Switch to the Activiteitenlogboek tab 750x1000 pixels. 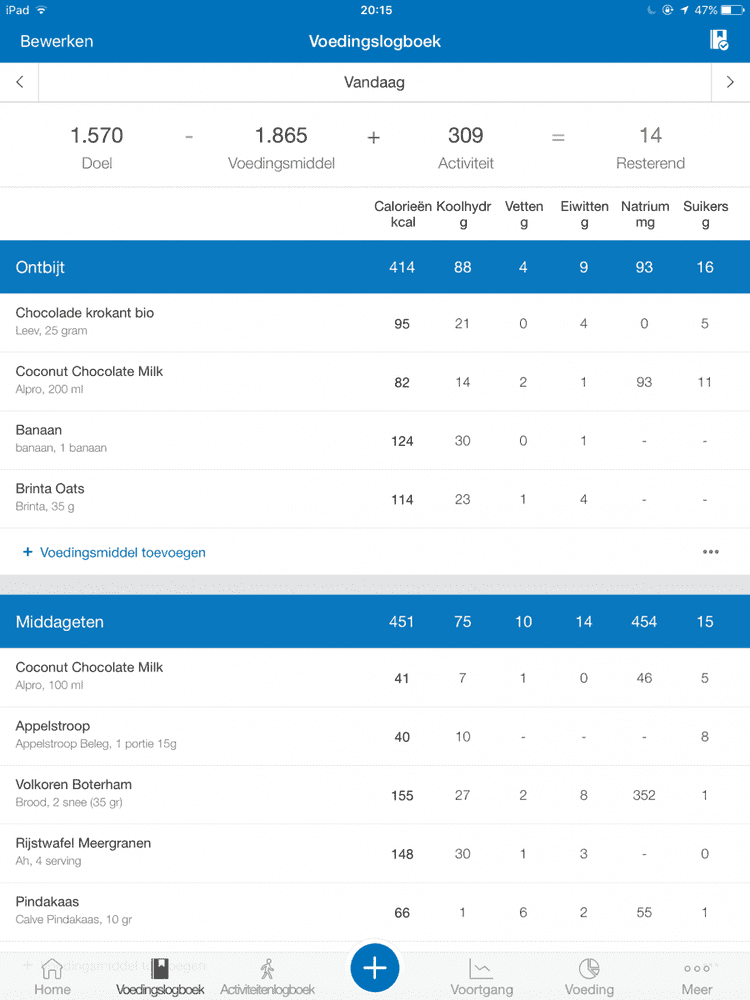click(267, 976)
